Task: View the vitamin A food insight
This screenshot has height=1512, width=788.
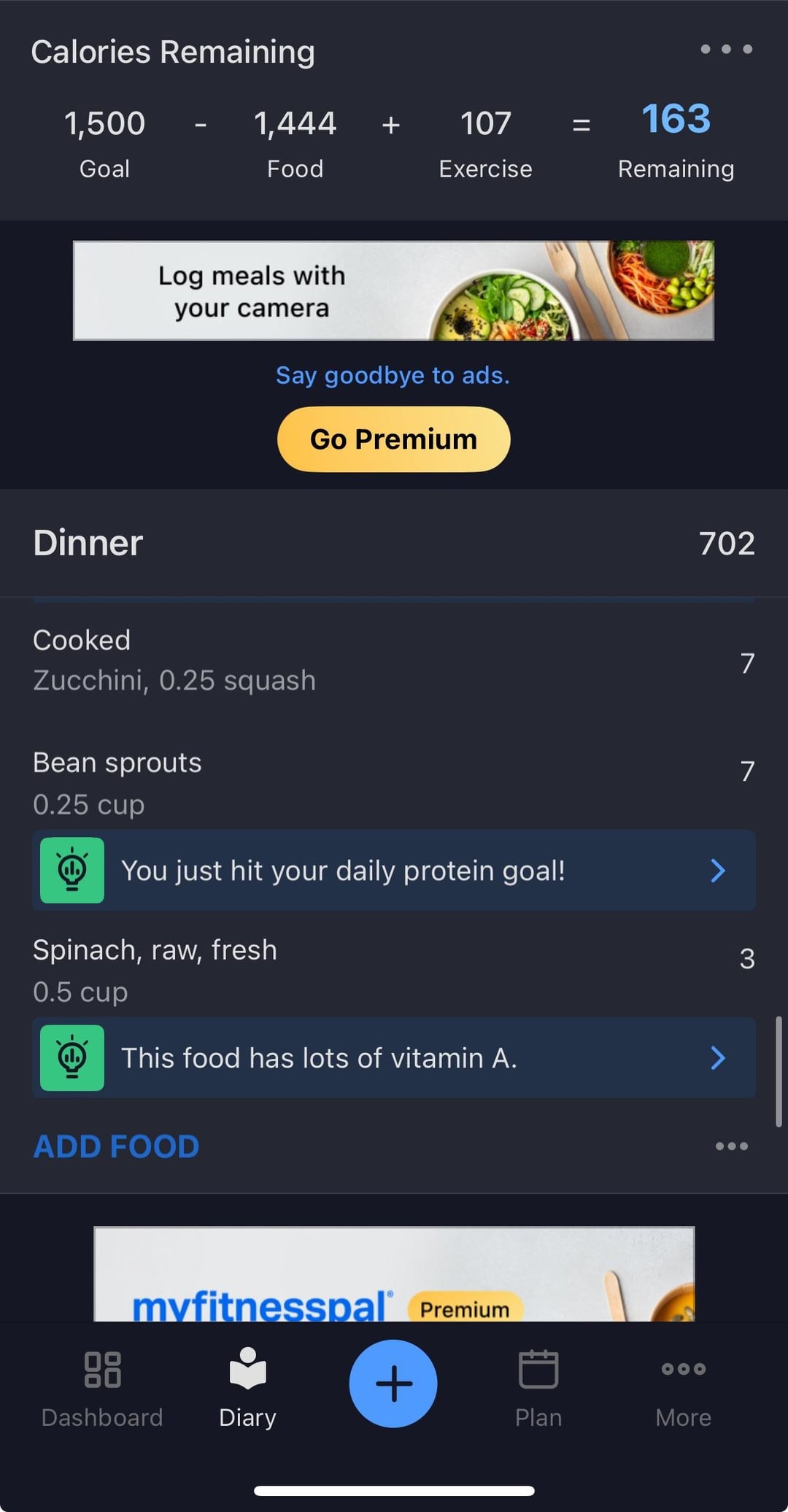Action: (x=393, y=1058)
